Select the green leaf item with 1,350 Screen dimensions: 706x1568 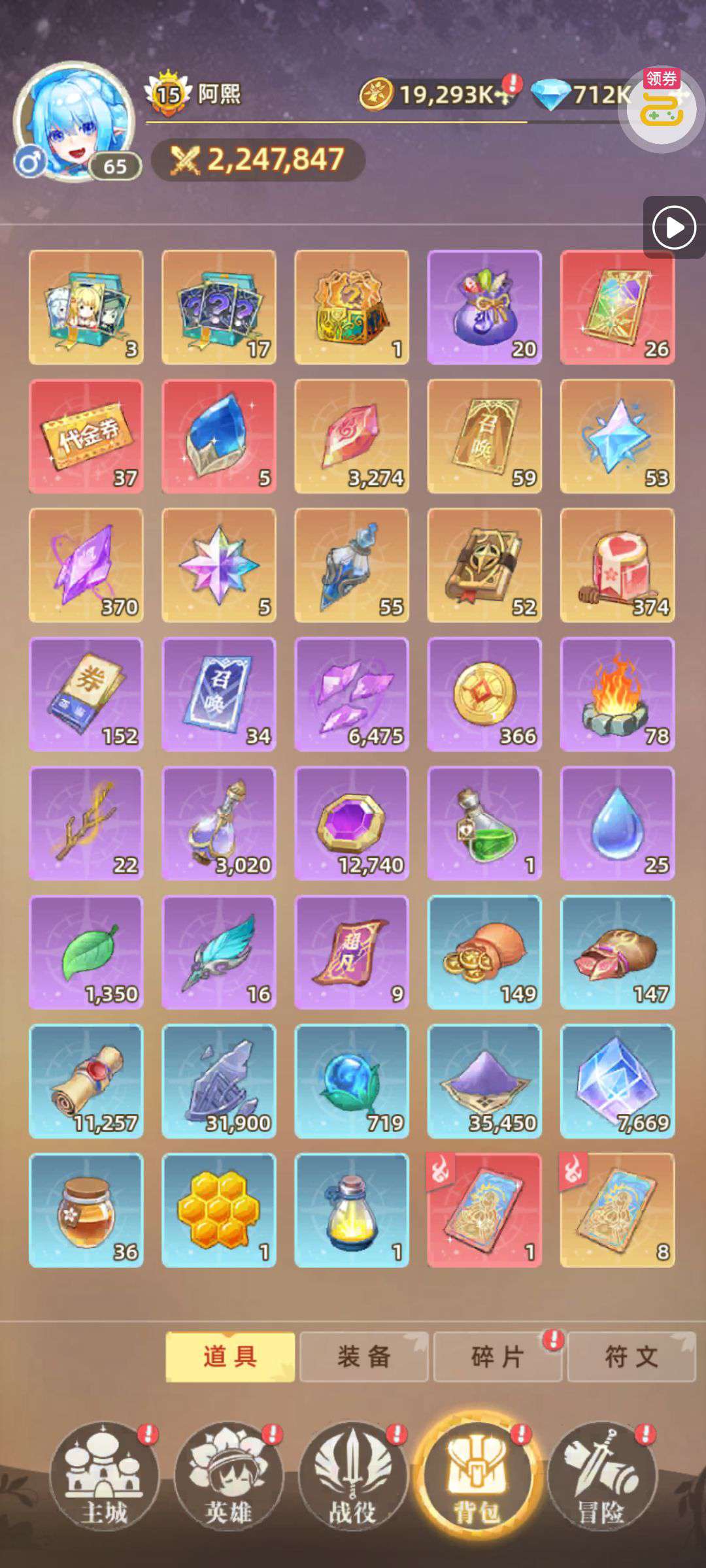tap(86, 952)
